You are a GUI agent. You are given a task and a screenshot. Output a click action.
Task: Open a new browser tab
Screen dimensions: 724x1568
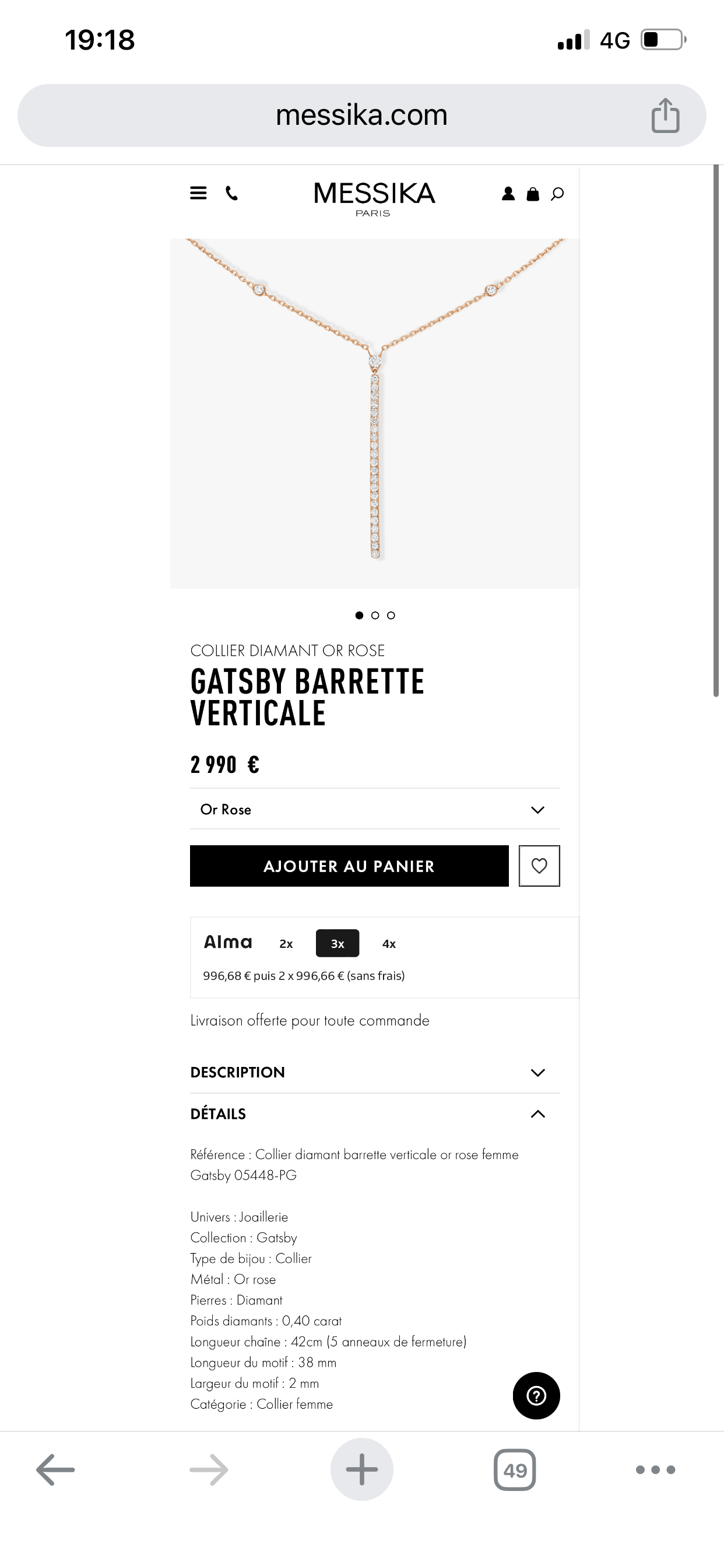(x=361, y=1470)
